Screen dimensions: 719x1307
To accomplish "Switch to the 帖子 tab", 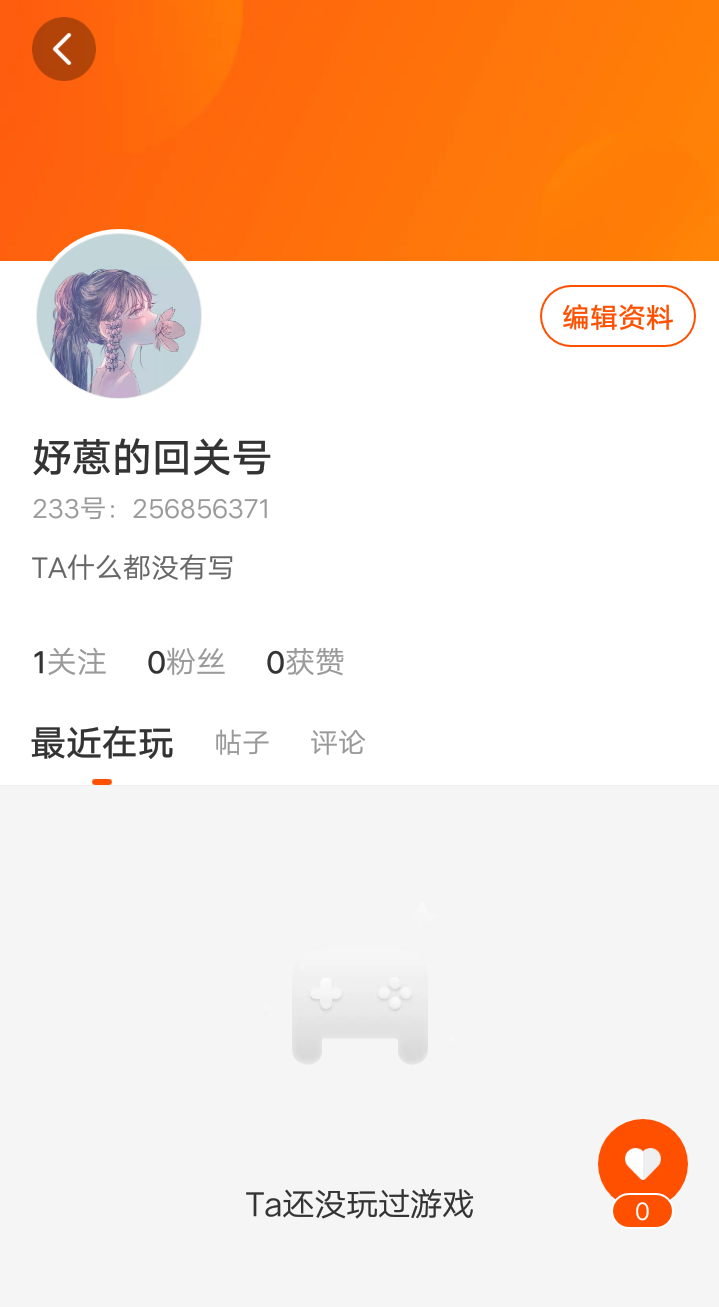I will click(242, 743).
